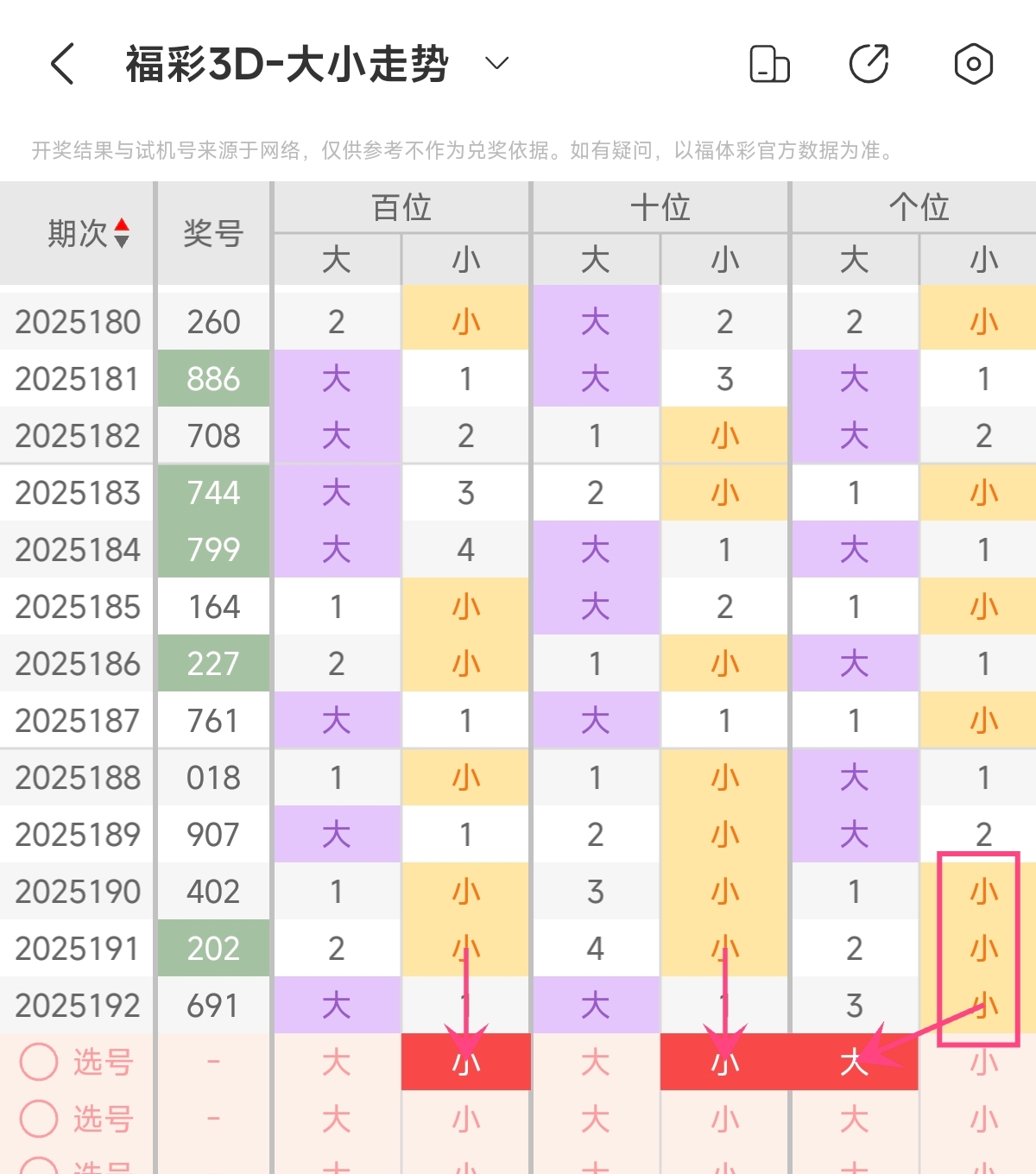Toggle the 期次 sort order

coord(122,233)
